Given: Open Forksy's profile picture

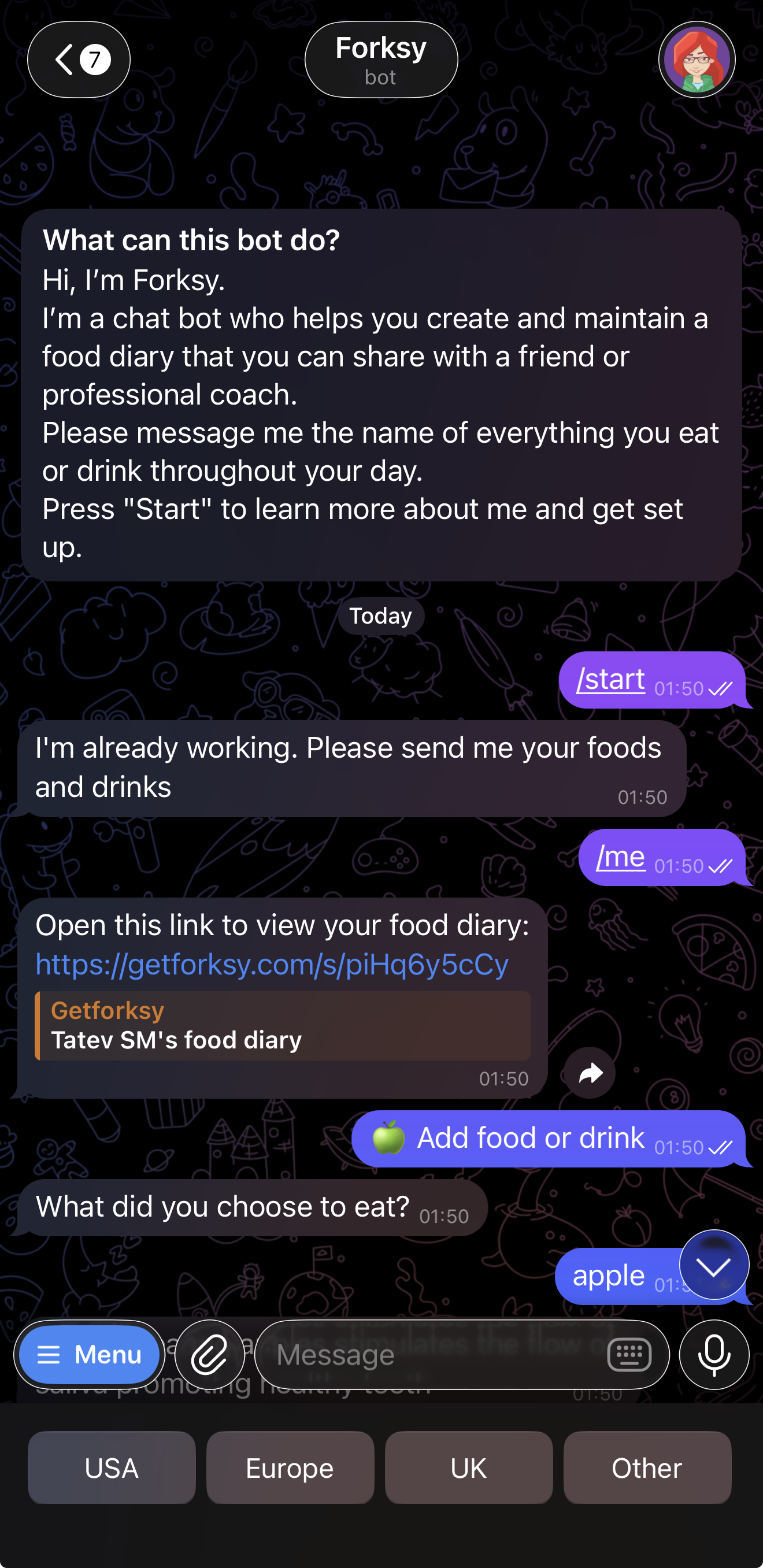Looking at the screenshot, I should click(x=696, y=59).
